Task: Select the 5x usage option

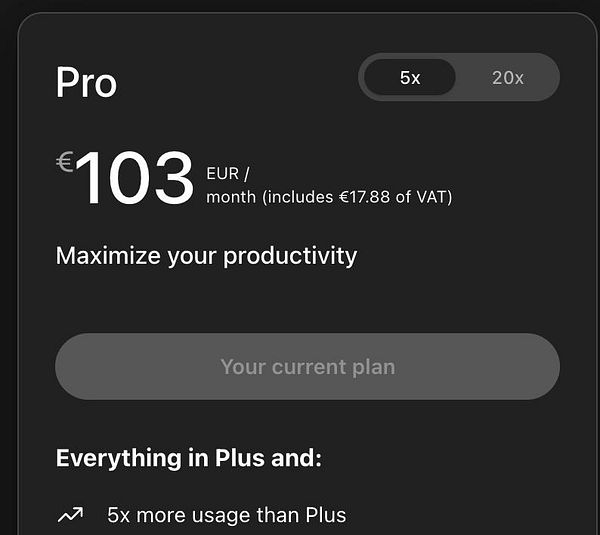Action: tap(410, 78)
